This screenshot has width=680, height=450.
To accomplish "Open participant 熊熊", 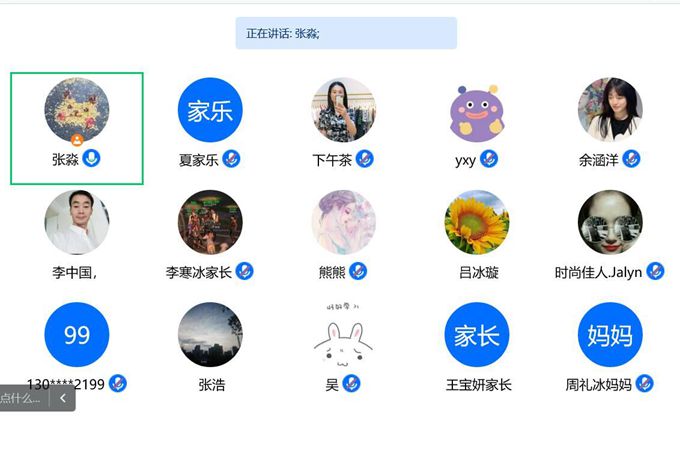I will tap(343, 223).
